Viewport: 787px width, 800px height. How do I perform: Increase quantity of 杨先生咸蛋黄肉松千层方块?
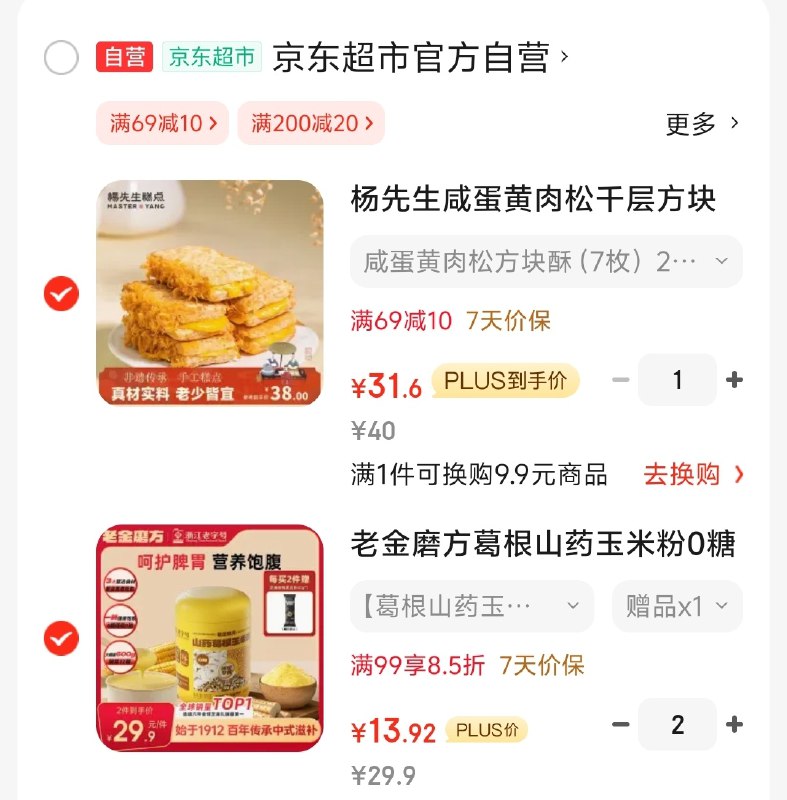point(734,380)
